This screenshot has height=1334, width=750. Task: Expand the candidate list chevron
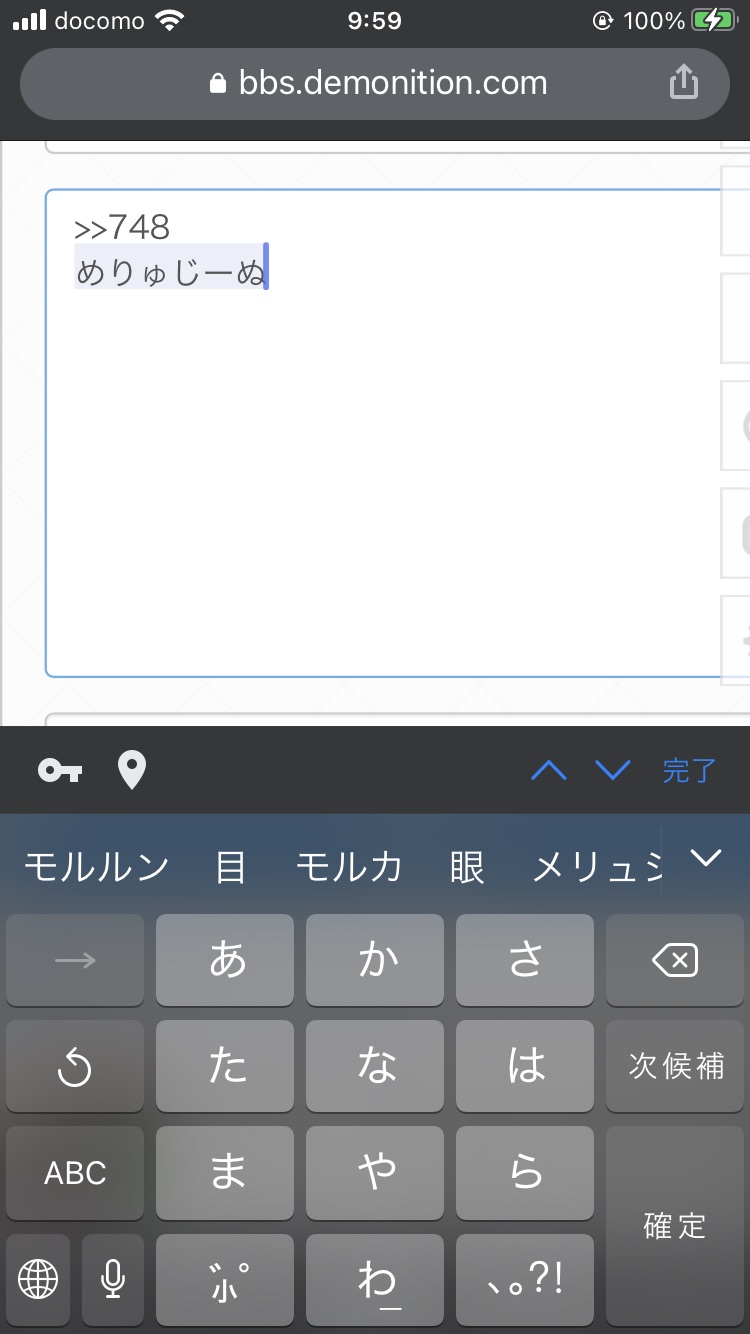coord(707,858)
